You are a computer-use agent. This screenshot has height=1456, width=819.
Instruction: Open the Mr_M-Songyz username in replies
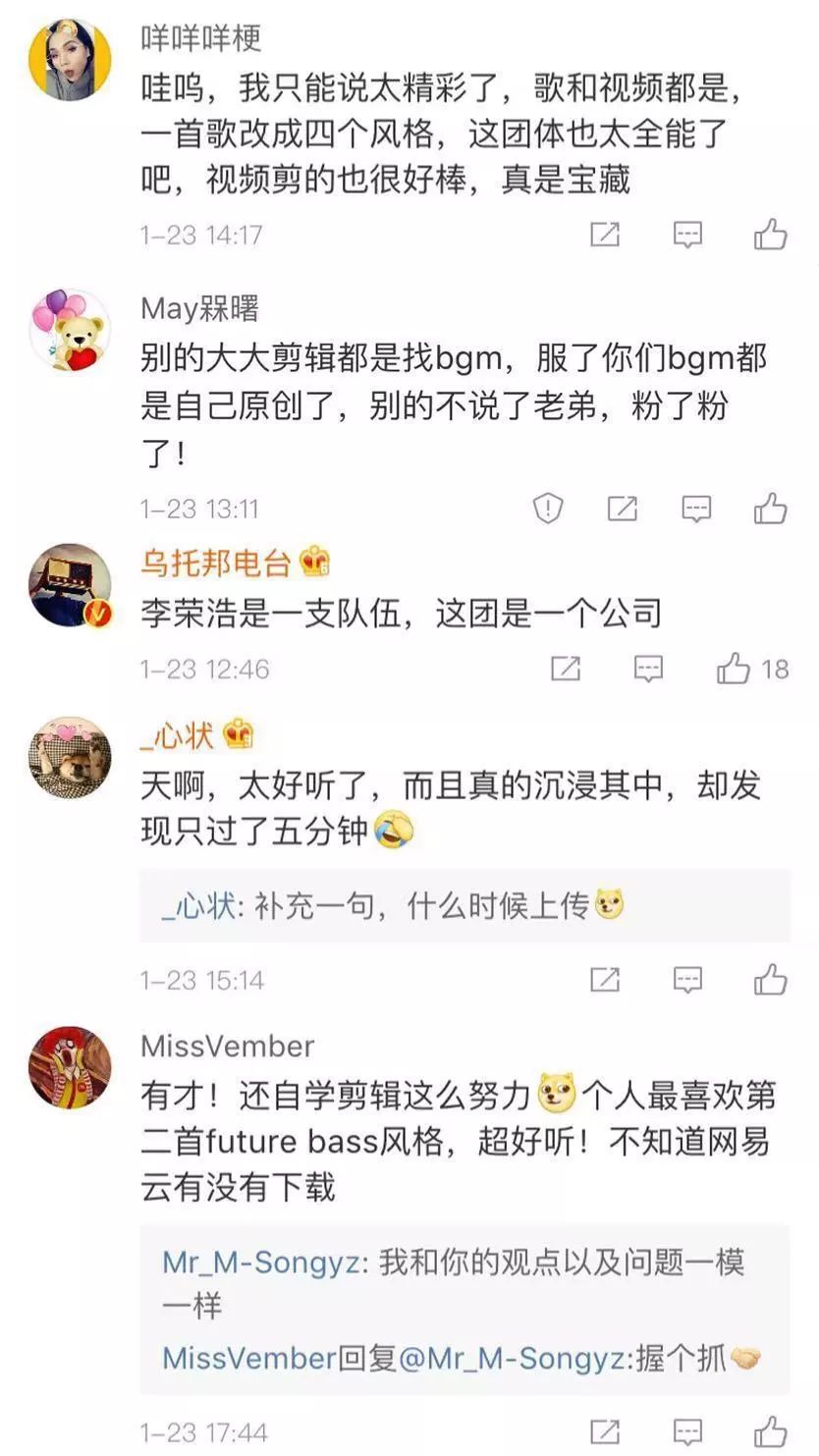pos(260,1263)
